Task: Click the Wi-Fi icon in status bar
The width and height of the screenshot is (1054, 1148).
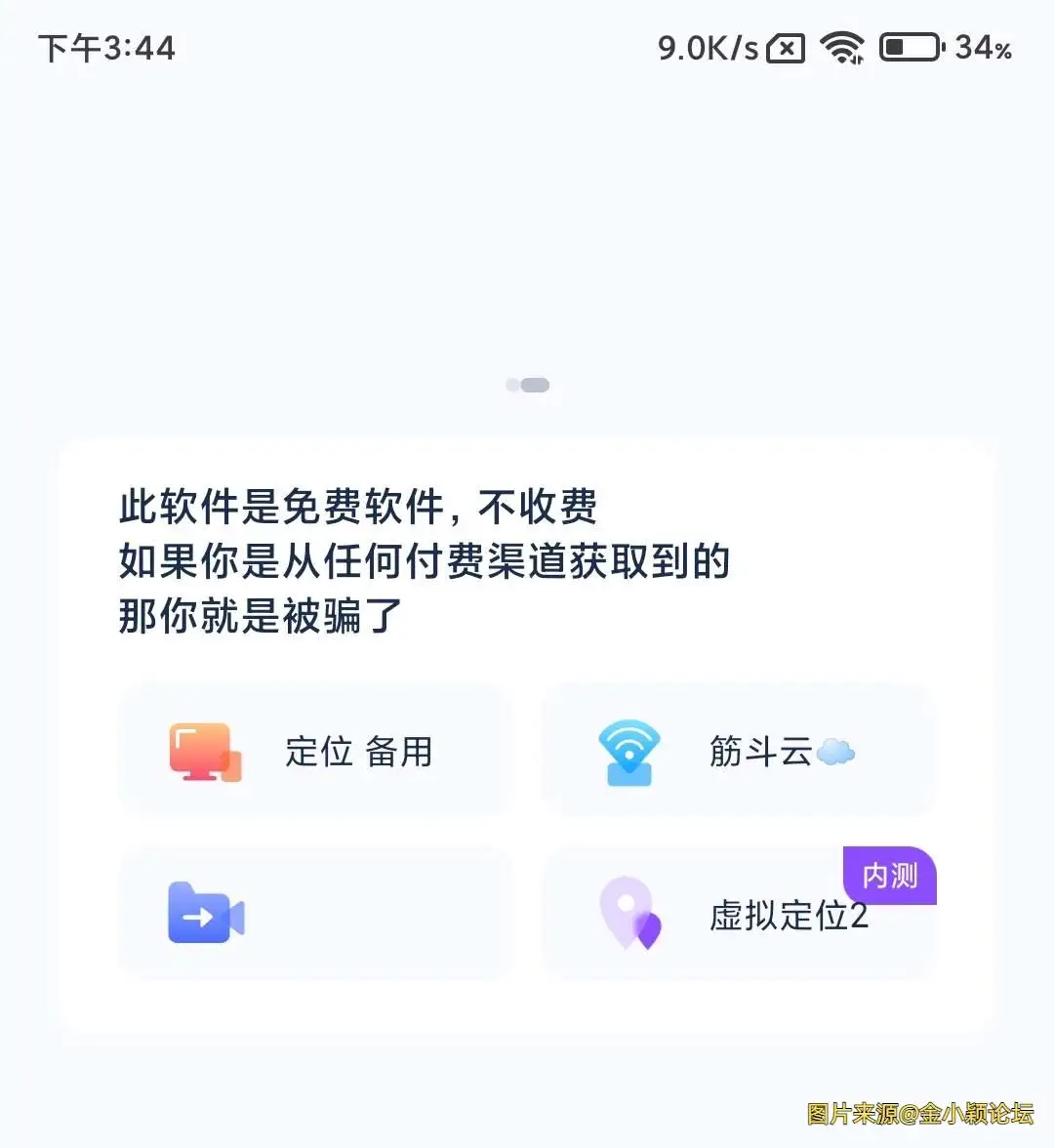Action: (x=841, y=46)
